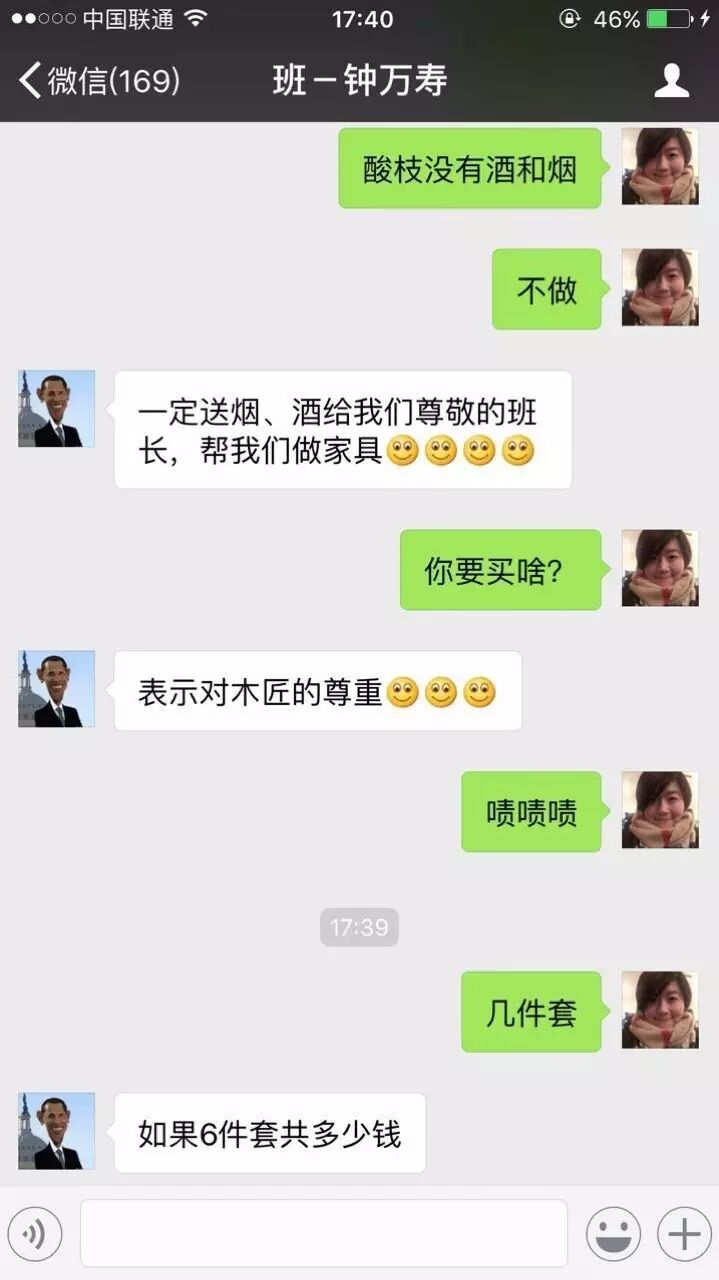The width and height of the screenshot is (719, 1280).
Task: Focus the message text field
Action: pos(323,1234)
